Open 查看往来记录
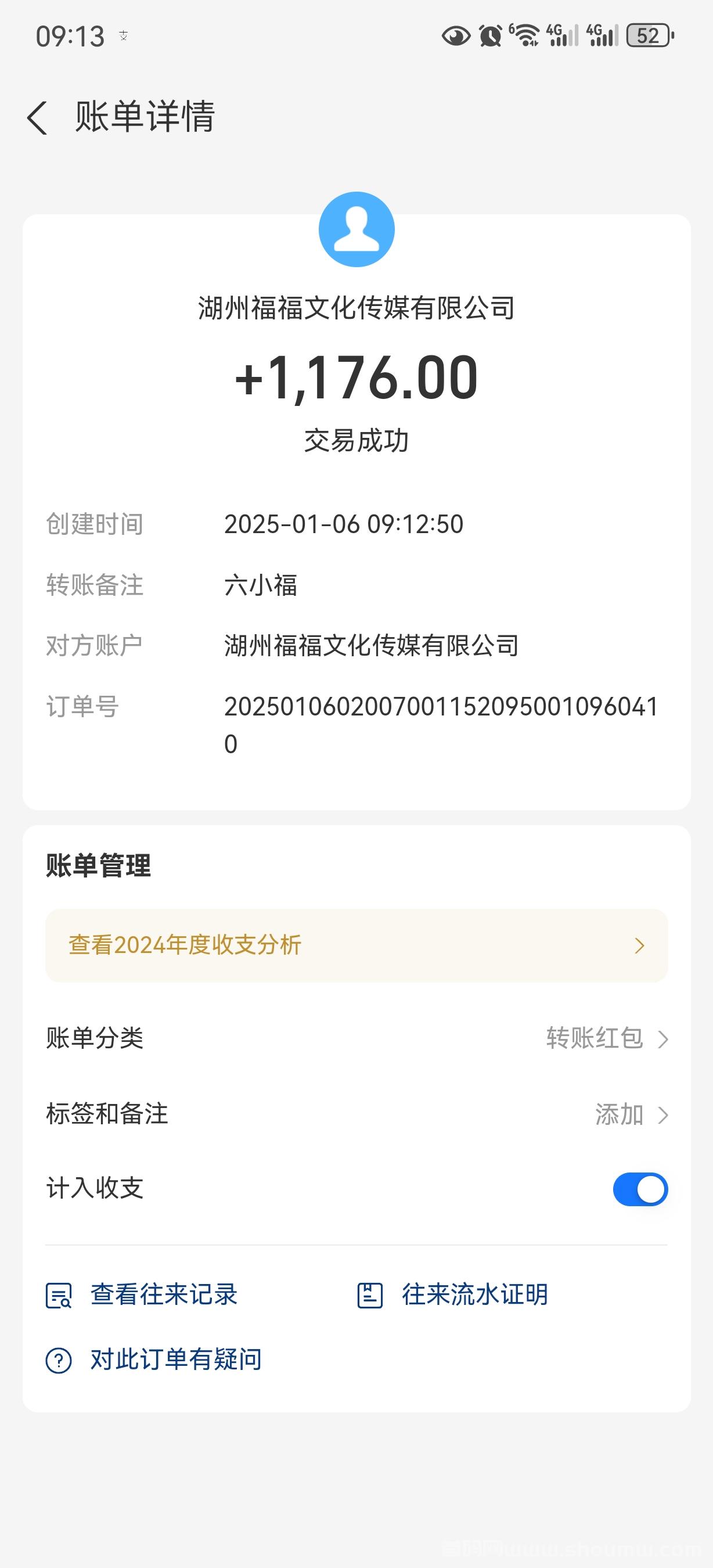 142,1294
